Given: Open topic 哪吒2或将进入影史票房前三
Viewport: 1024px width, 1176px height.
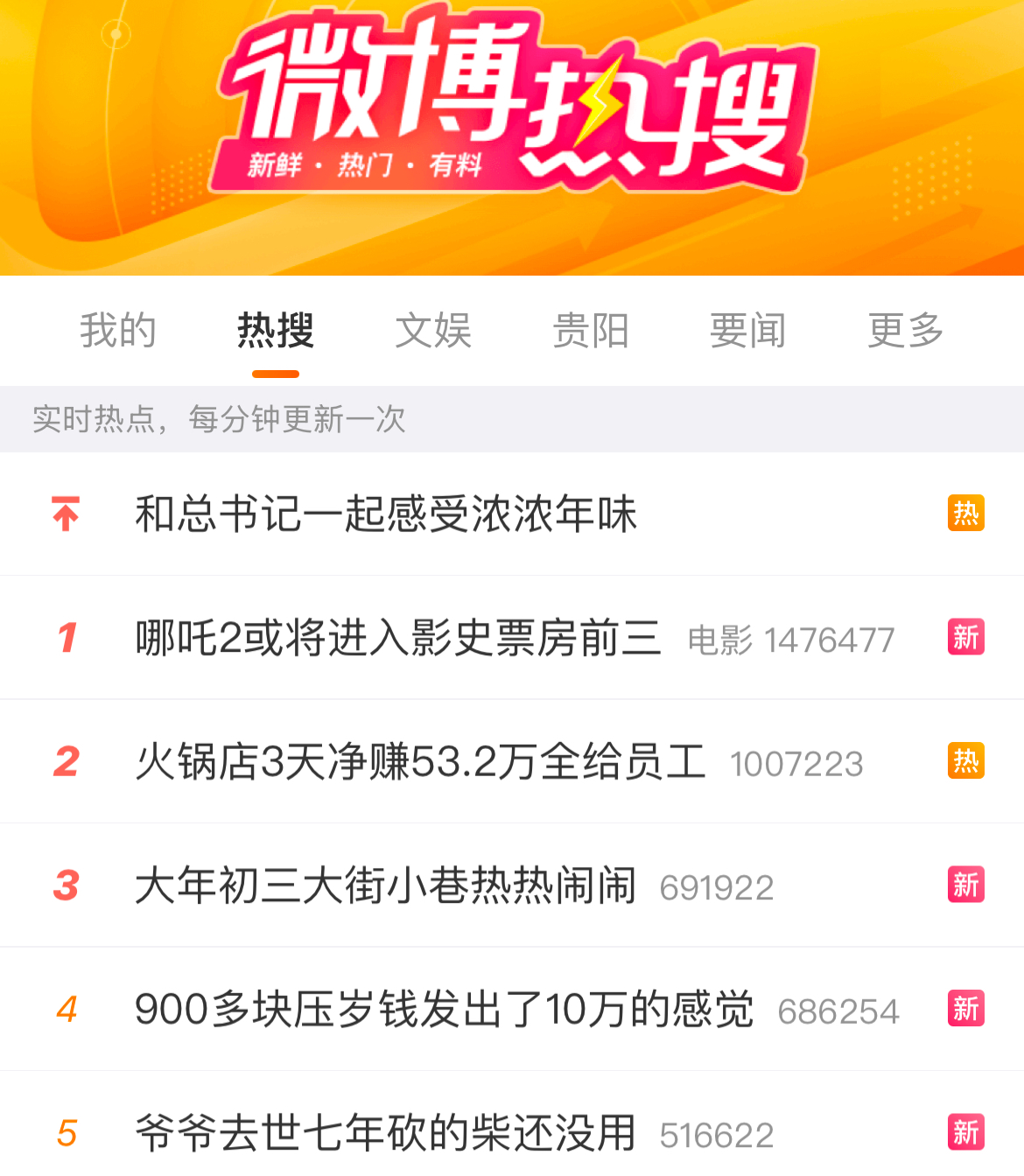Looking at the screenshot, I should [398, 638].
